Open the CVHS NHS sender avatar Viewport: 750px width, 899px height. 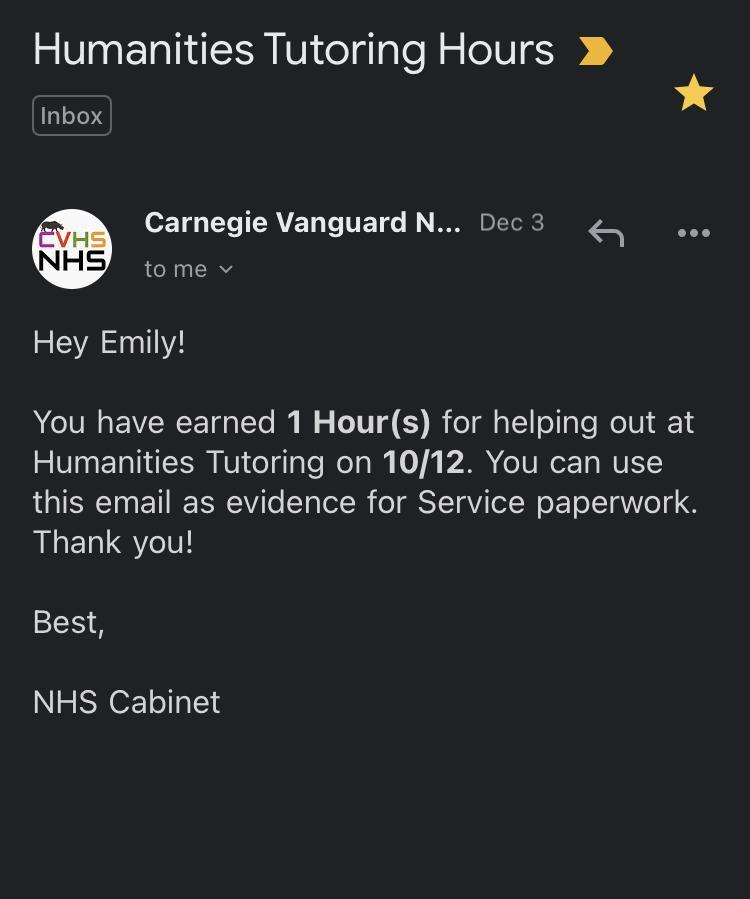coord(72,249)
